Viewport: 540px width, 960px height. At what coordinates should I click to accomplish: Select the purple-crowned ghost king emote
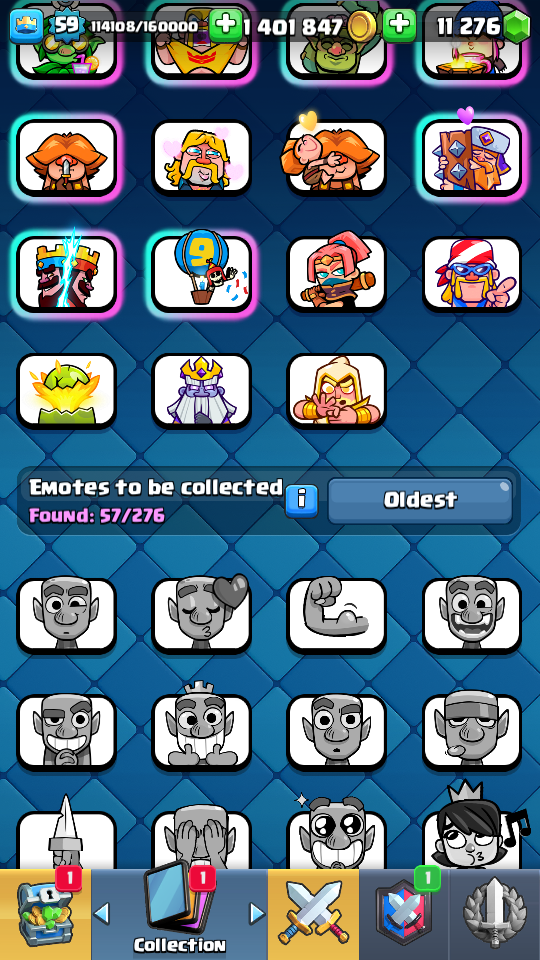click(201, 390)
